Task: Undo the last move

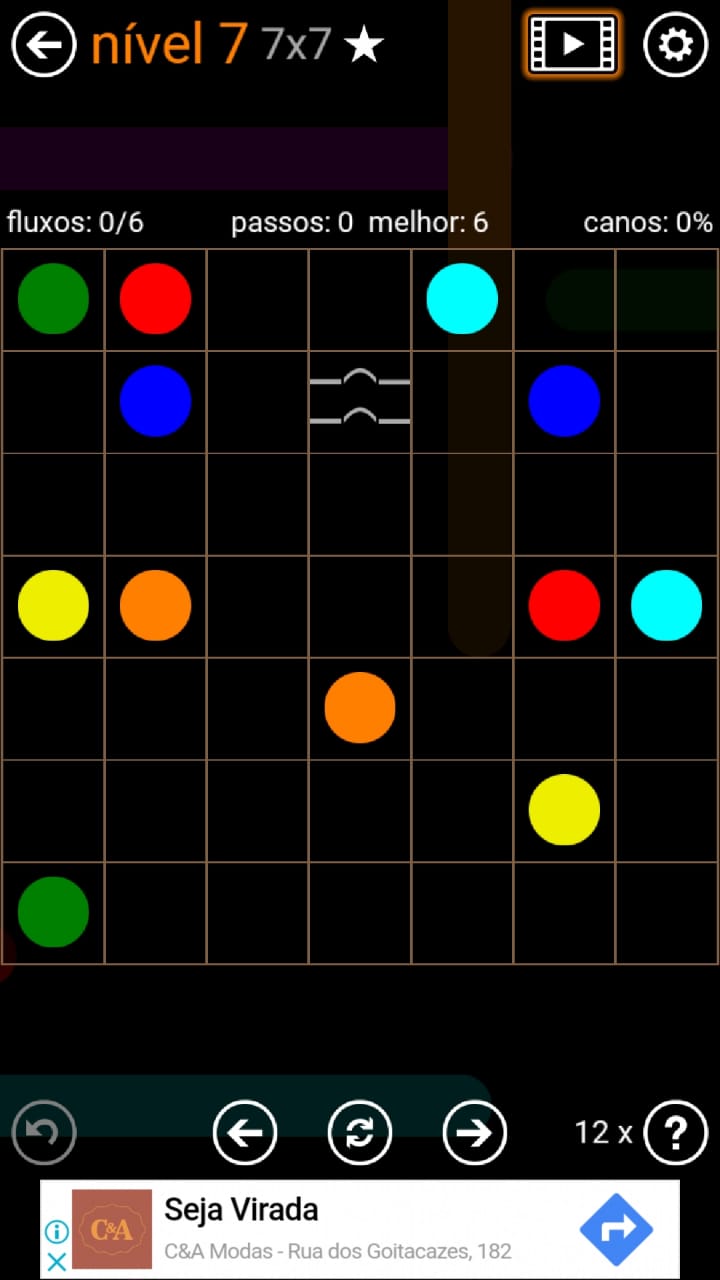Action: [44, 1132]
